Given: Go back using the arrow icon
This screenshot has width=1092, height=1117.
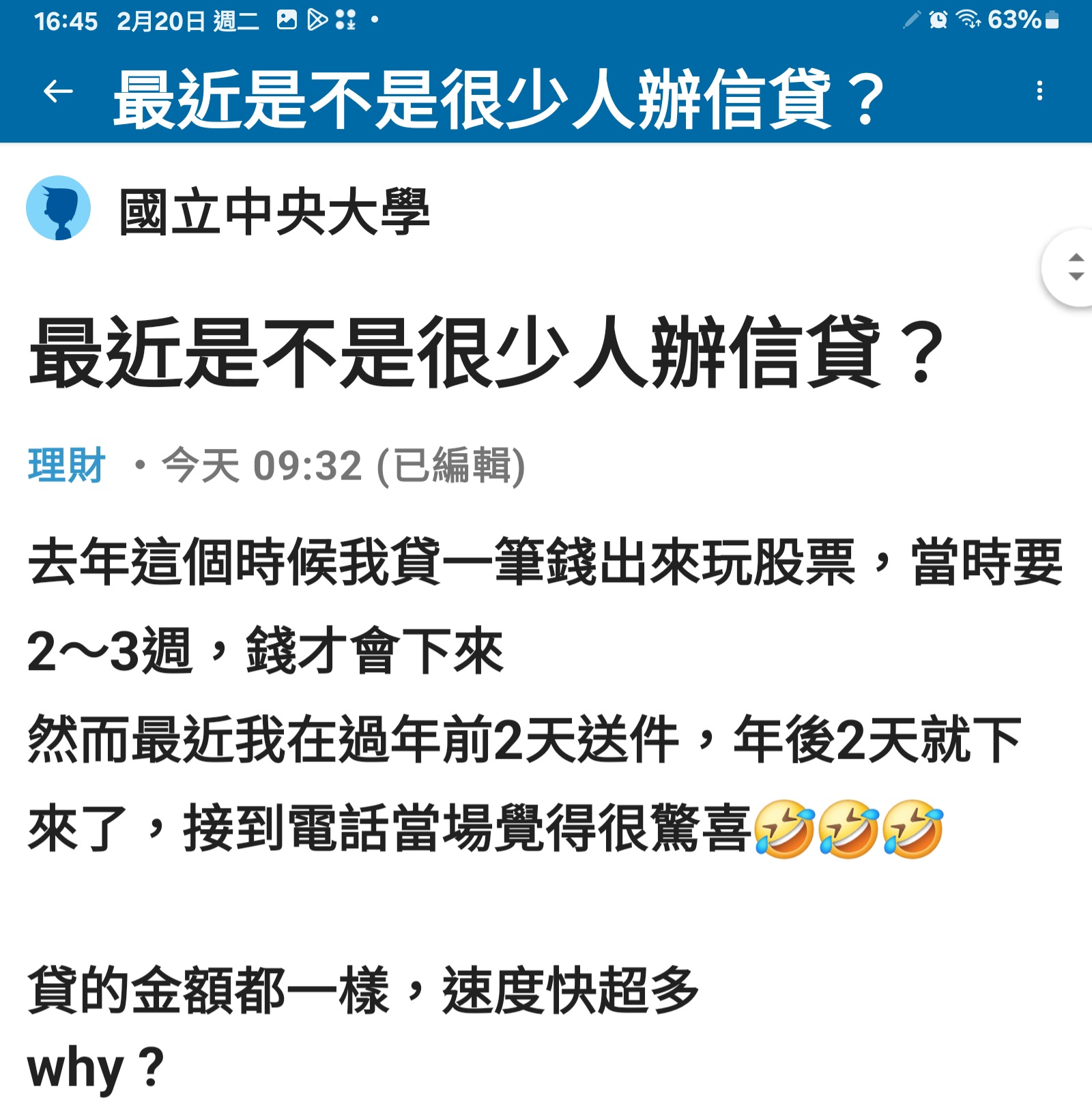Looking at the screenshot, I should [x=58, y=91].
